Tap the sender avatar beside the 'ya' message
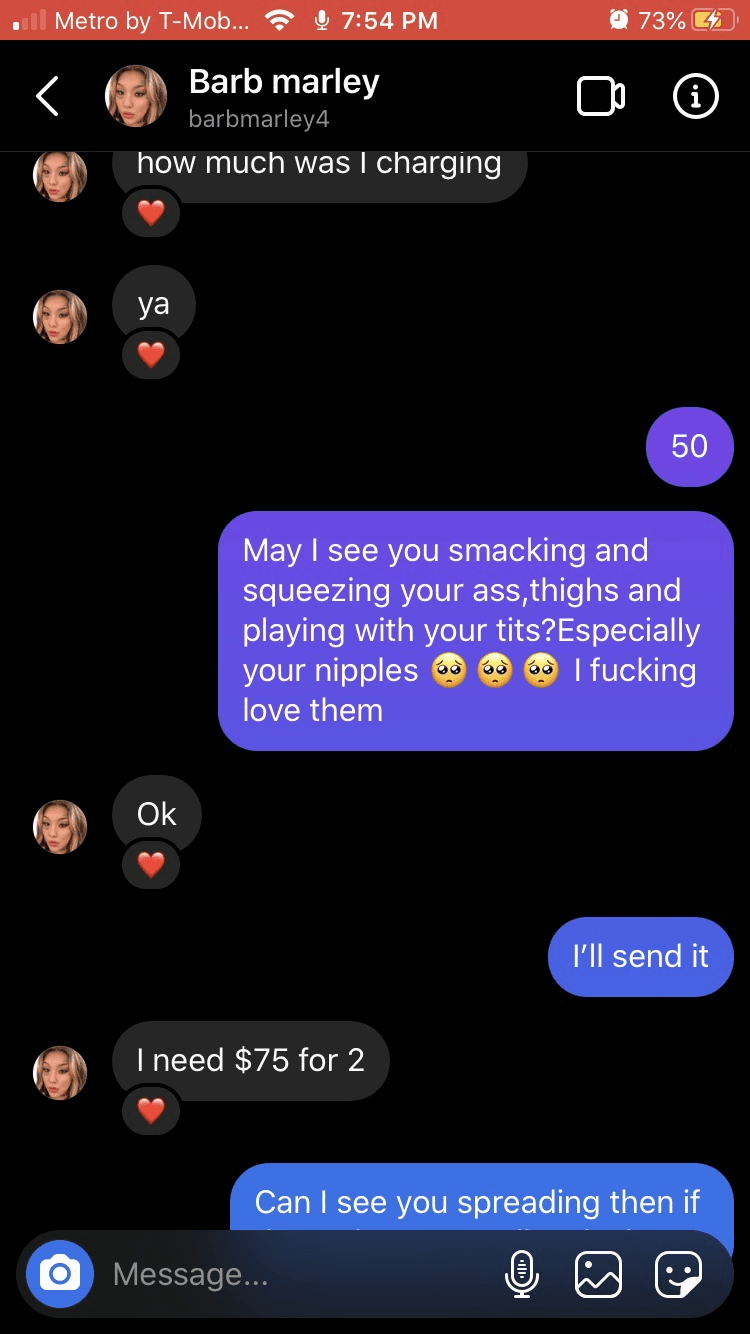 click(x=60, y=317)
